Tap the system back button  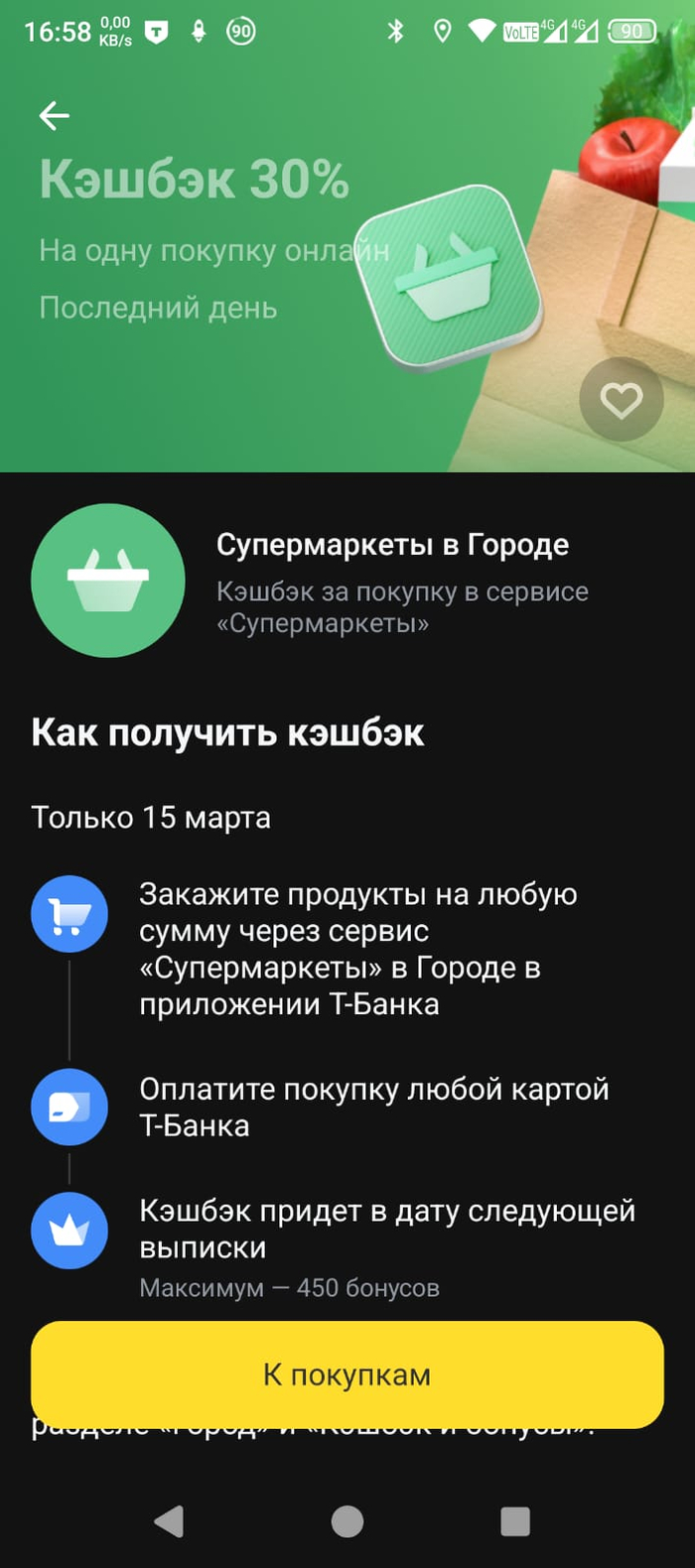tap(170, 1520)
